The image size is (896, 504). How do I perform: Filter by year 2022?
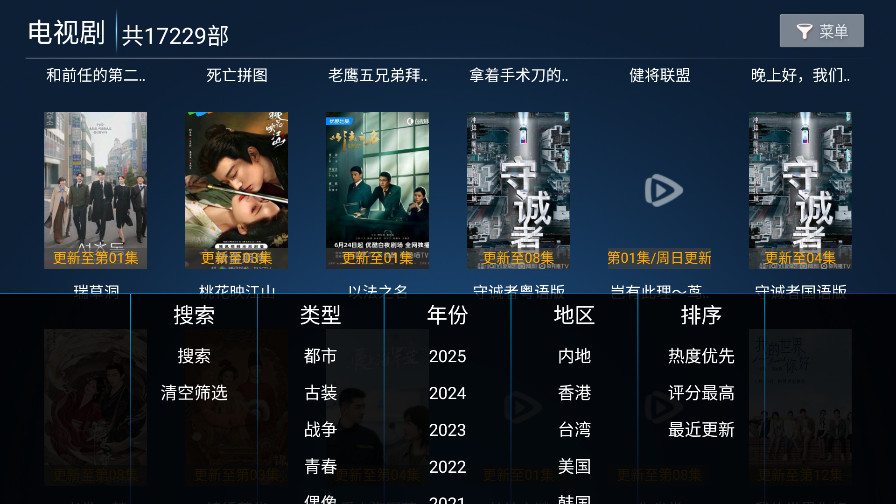[447, 466]
